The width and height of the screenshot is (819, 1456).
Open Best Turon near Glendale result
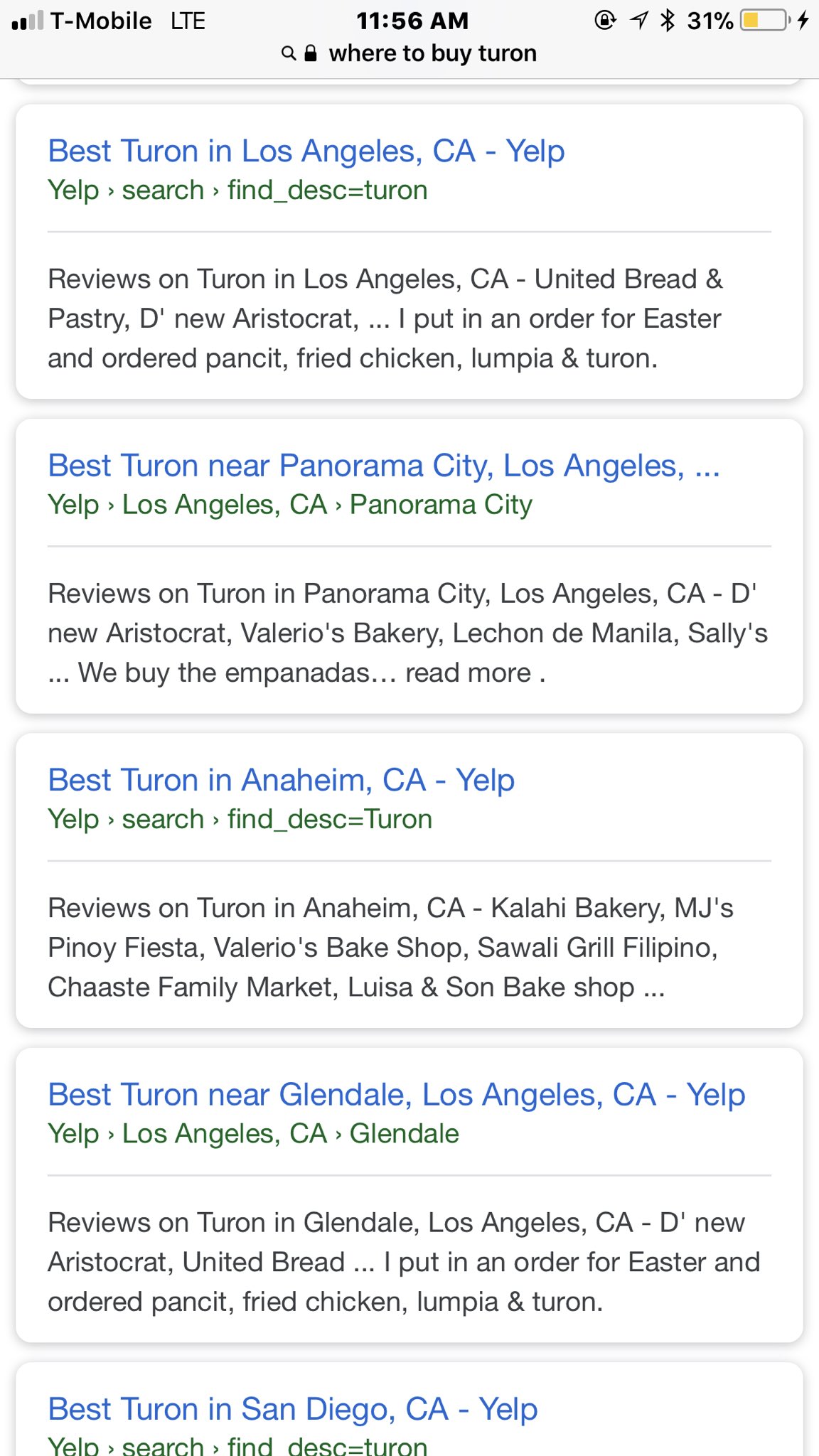tap(397, 1095)
